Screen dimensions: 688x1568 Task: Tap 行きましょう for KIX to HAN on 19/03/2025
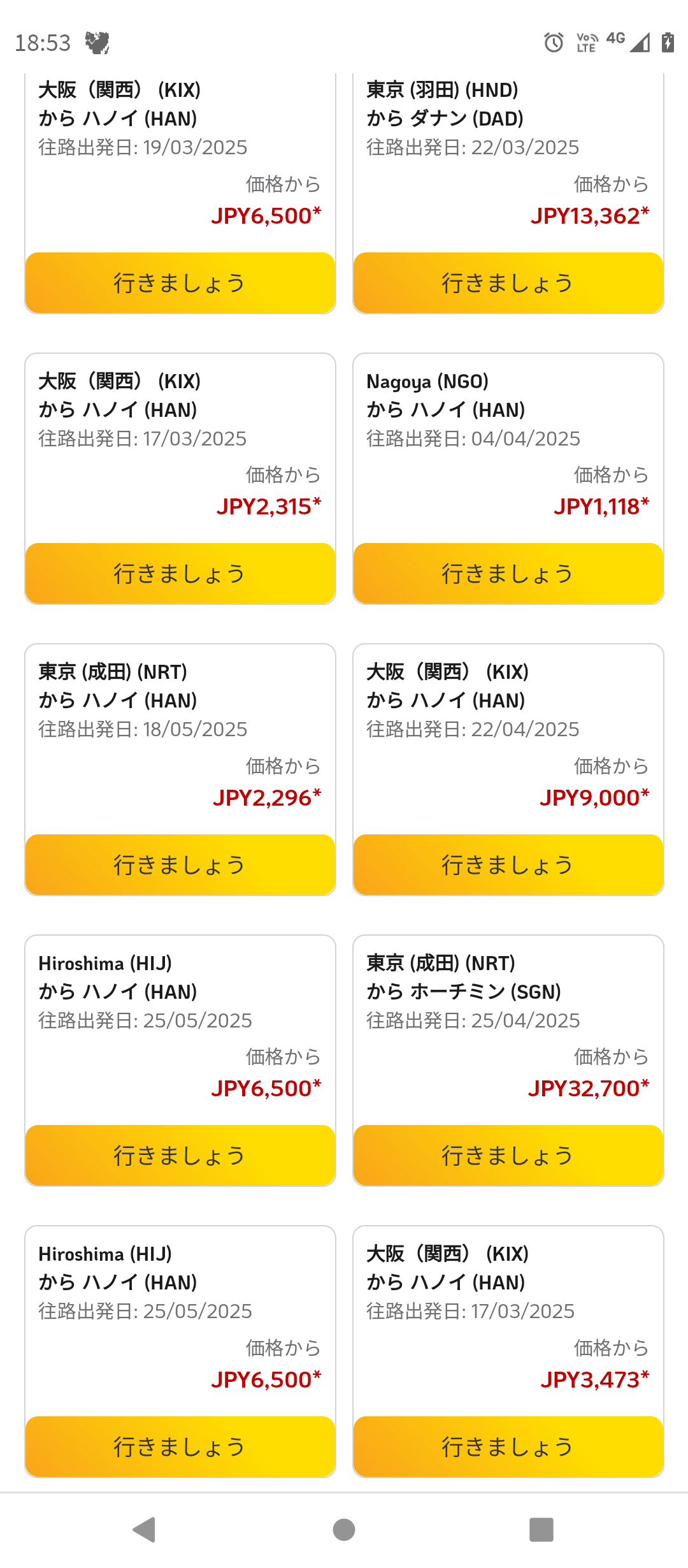(180, 283)
